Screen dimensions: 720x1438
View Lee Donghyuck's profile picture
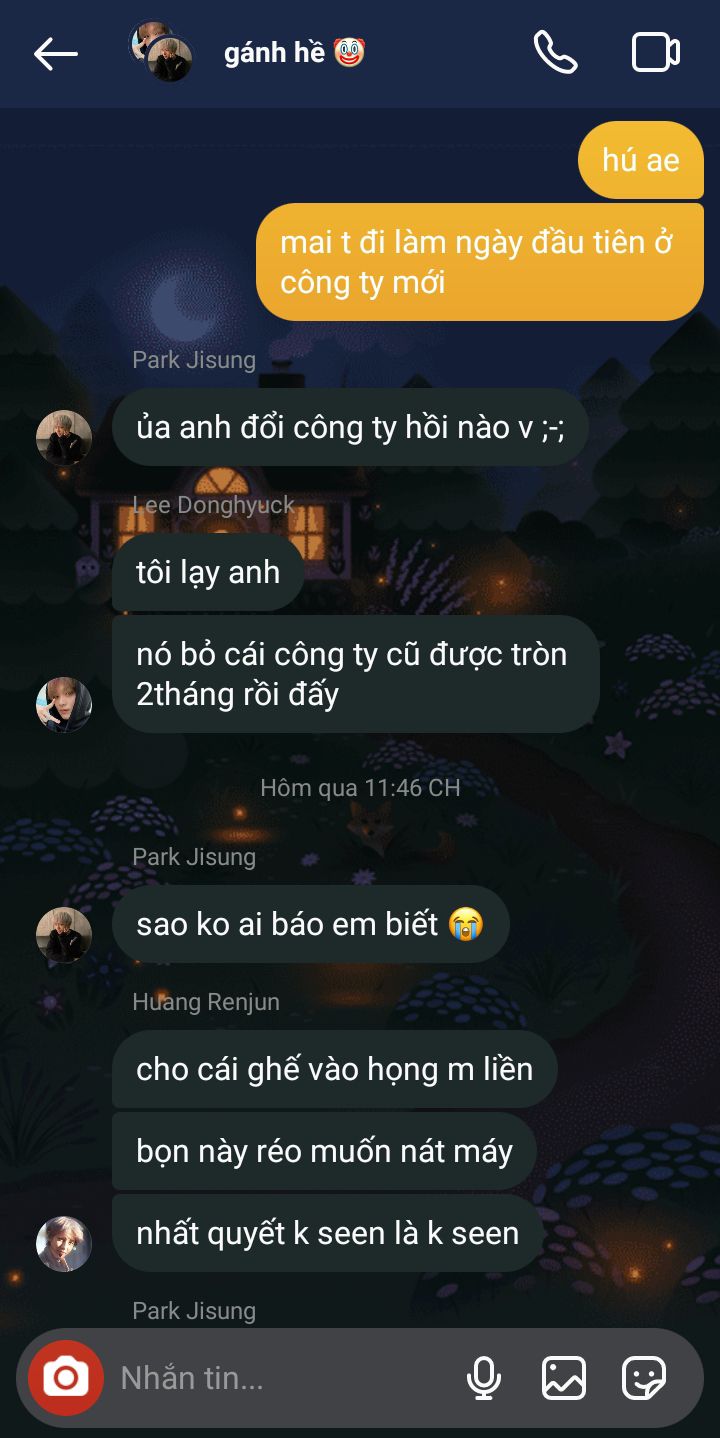pos(64,704)
